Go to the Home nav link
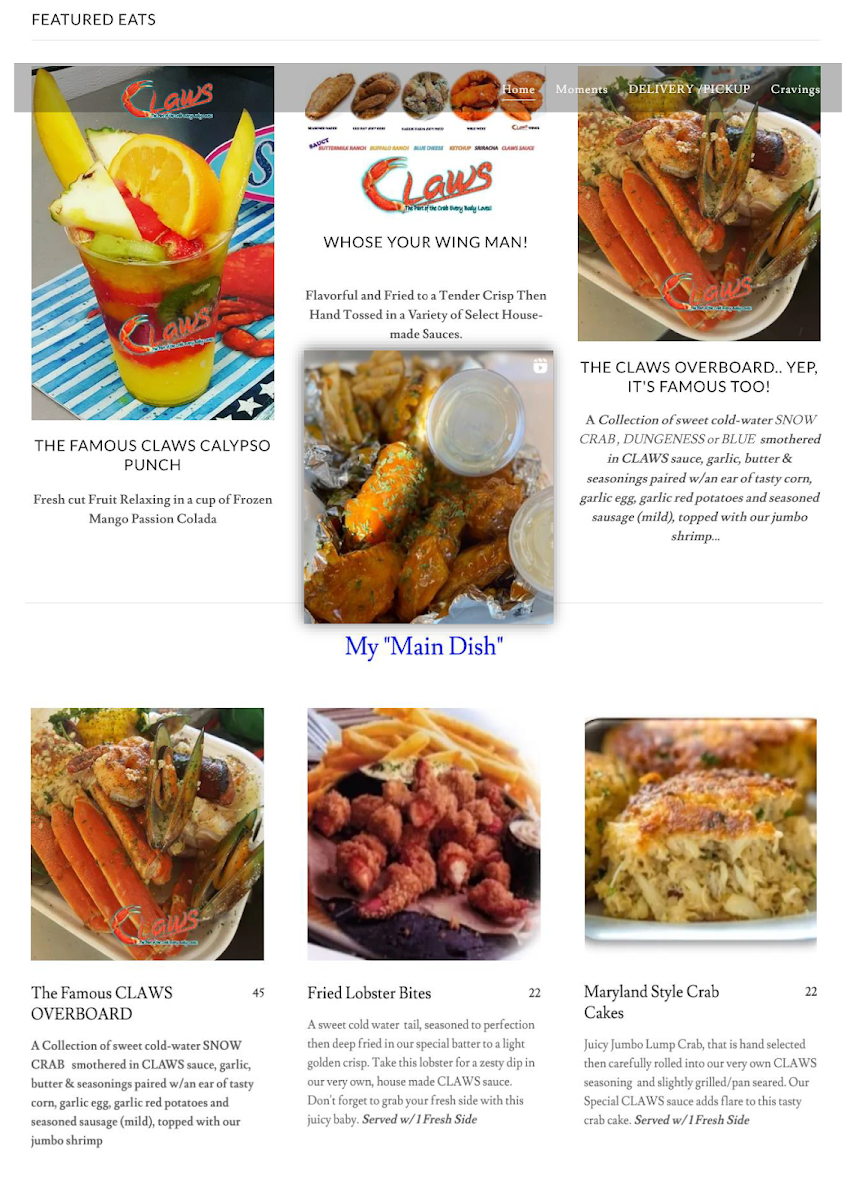This screenshot has width=856, height=1200. (518, 89)
